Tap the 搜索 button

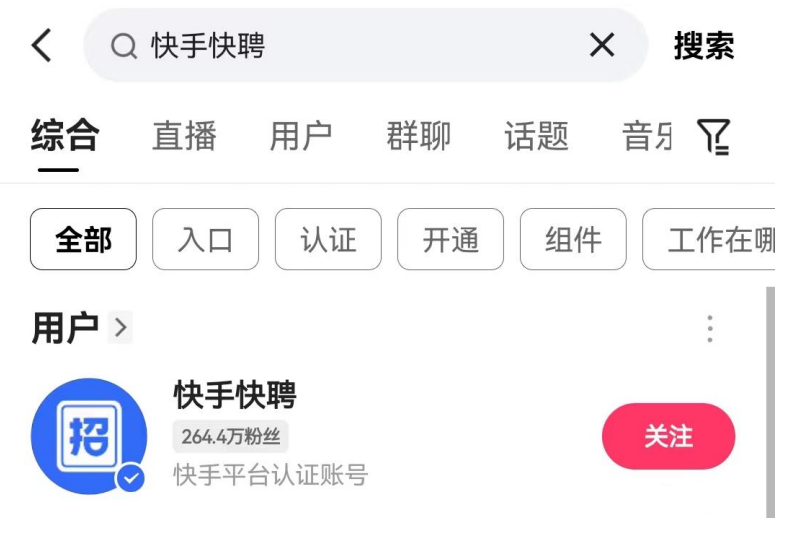point(704,46)
